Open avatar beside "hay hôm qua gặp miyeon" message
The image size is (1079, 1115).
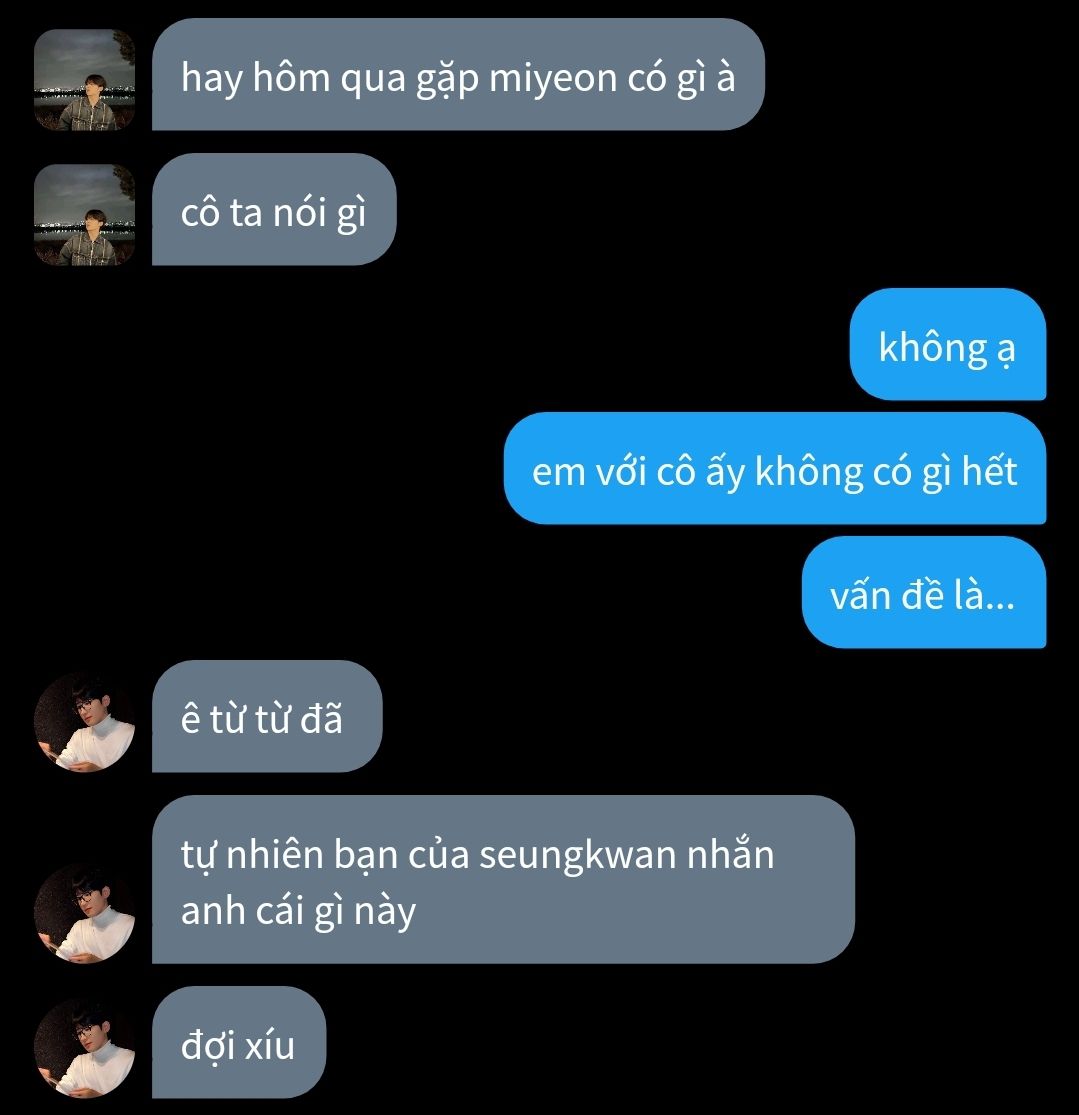(x=85, y=80)
